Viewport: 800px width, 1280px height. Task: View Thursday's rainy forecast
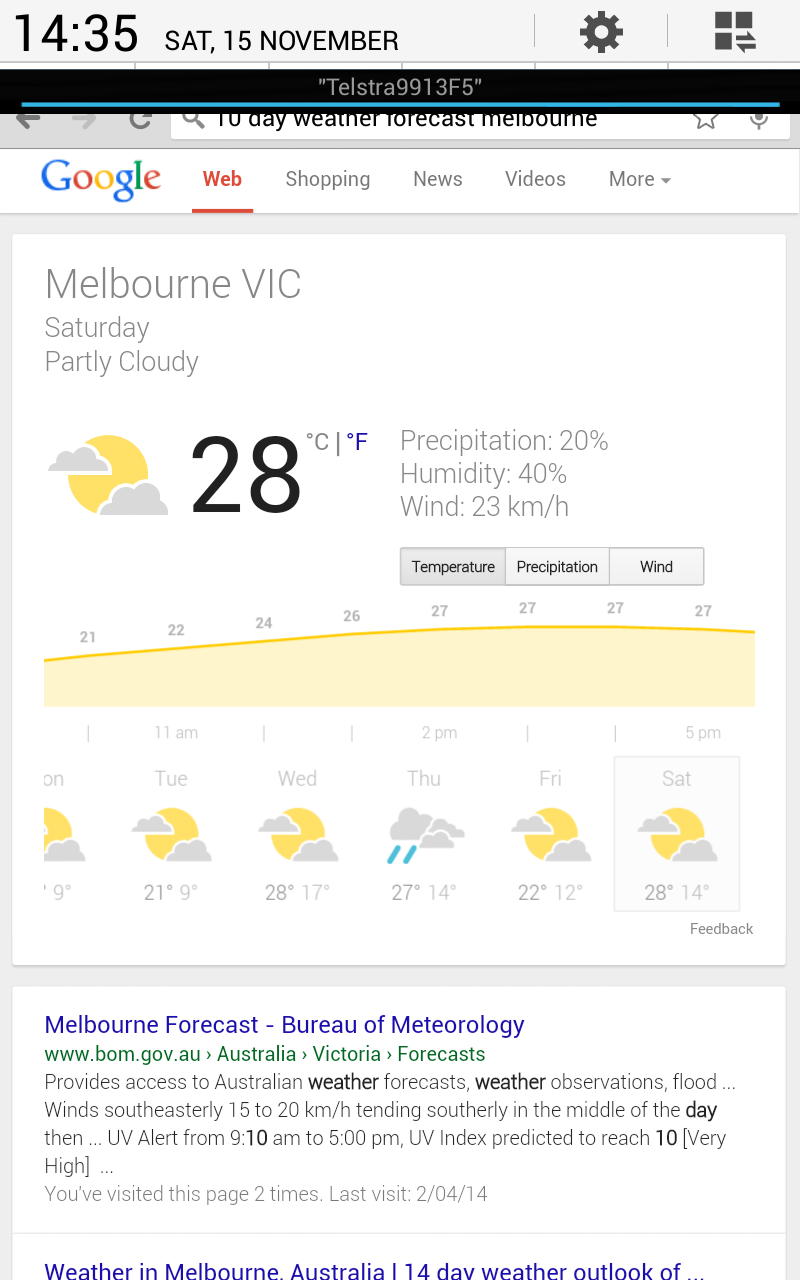coord(424,835)
